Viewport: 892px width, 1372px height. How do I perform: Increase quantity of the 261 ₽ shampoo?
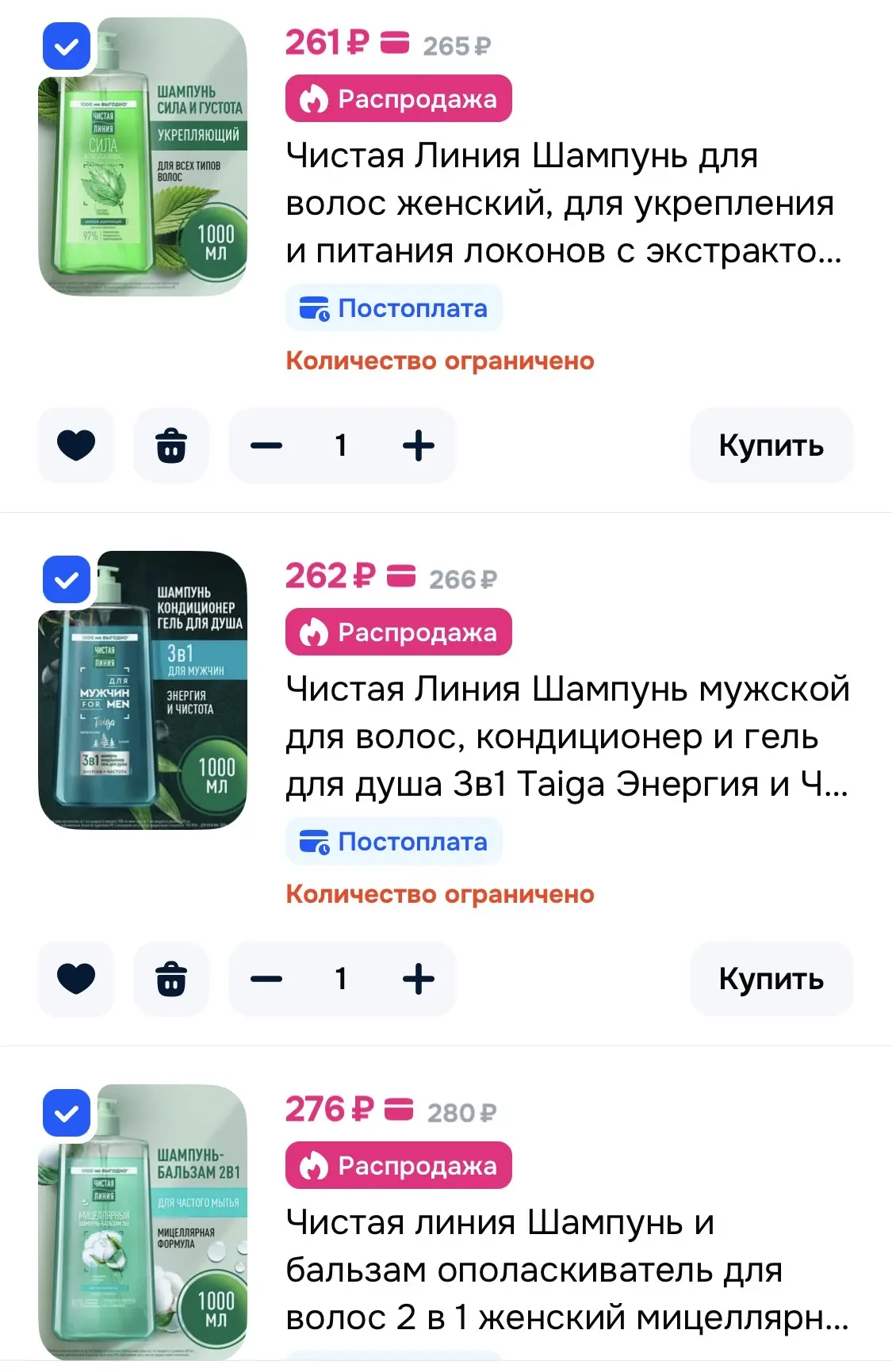click(418, 445)
